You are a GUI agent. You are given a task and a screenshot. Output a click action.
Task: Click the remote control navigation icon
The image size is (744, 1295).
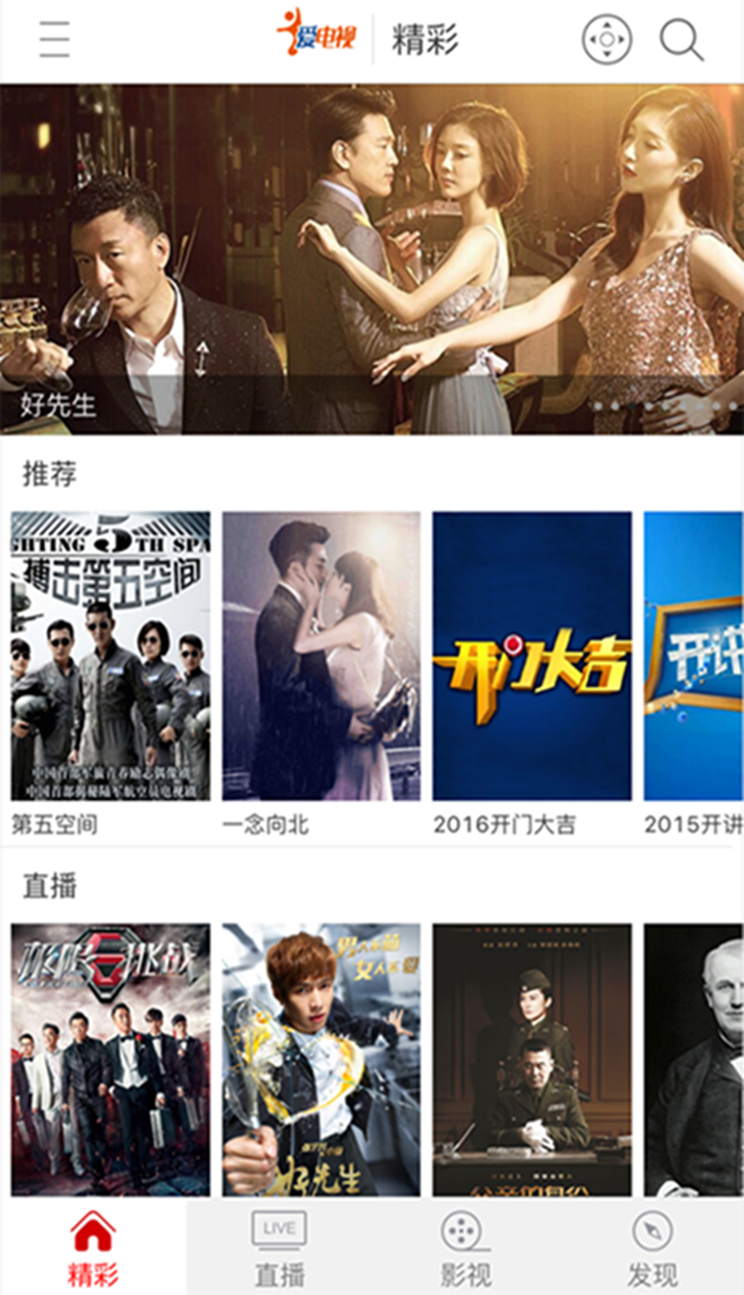point(606,40)
